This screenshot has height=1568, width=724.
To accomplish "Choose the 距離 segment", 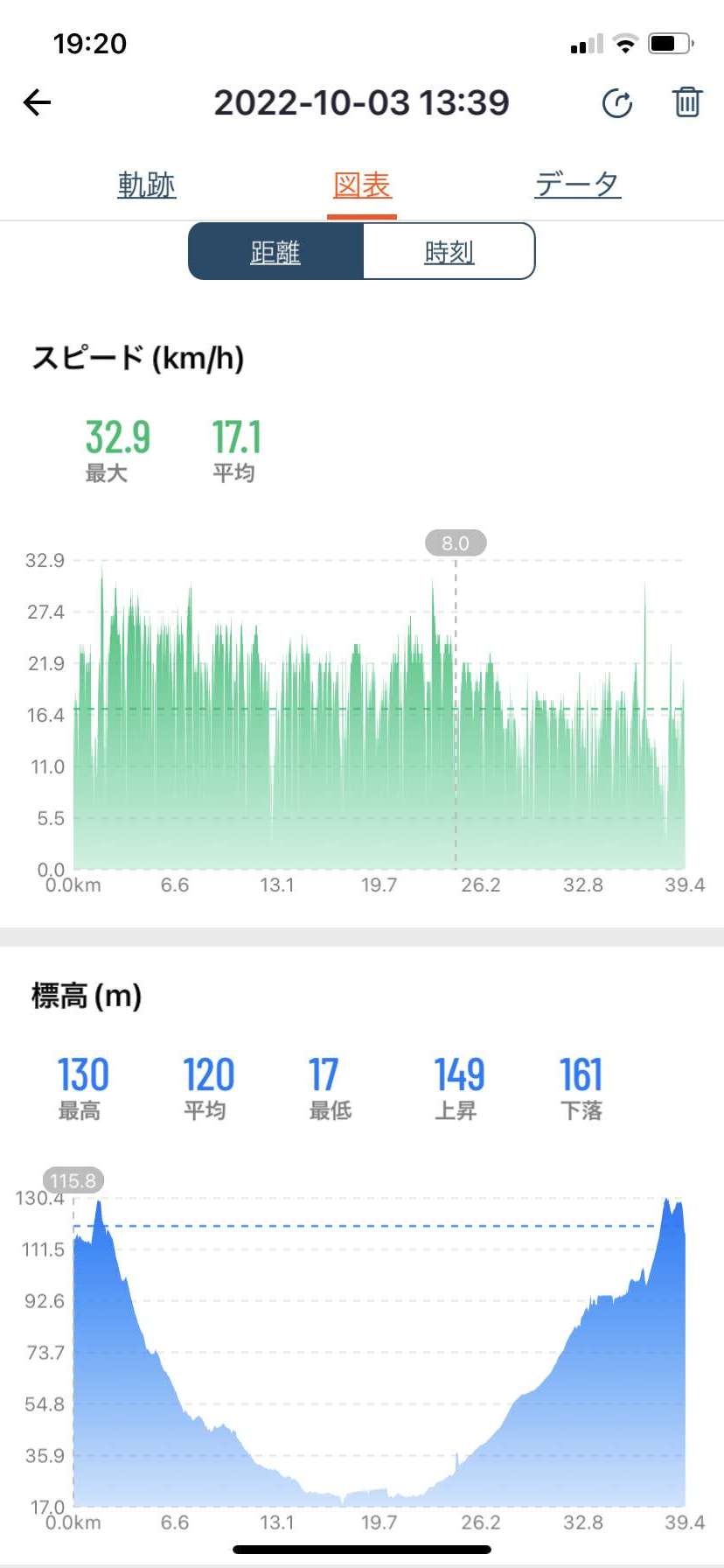I will [275, 251].
